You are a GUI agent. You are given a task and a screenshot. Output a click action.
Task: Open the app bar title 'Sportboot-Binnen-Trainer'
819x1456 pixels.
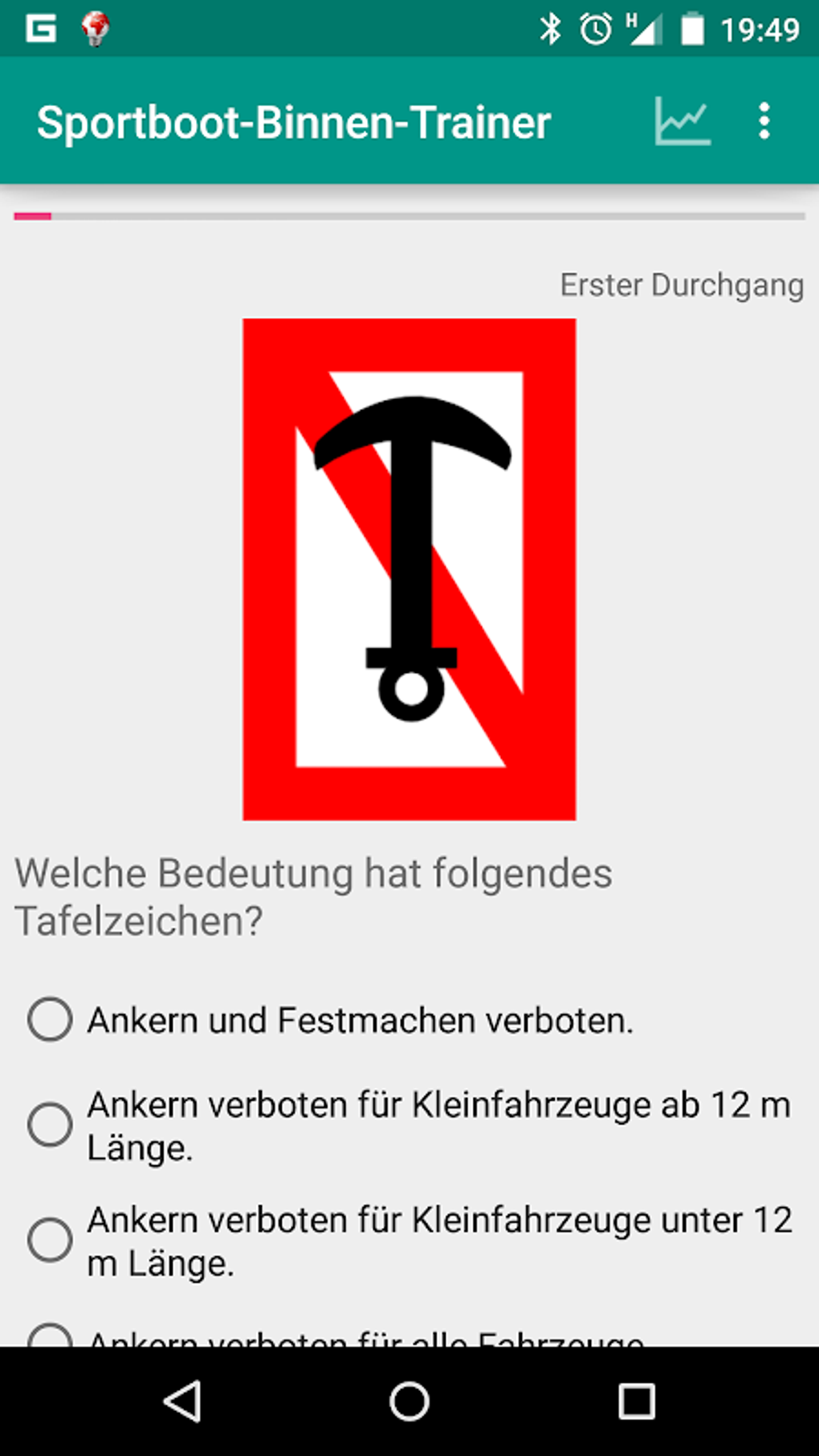coord(294,122)
